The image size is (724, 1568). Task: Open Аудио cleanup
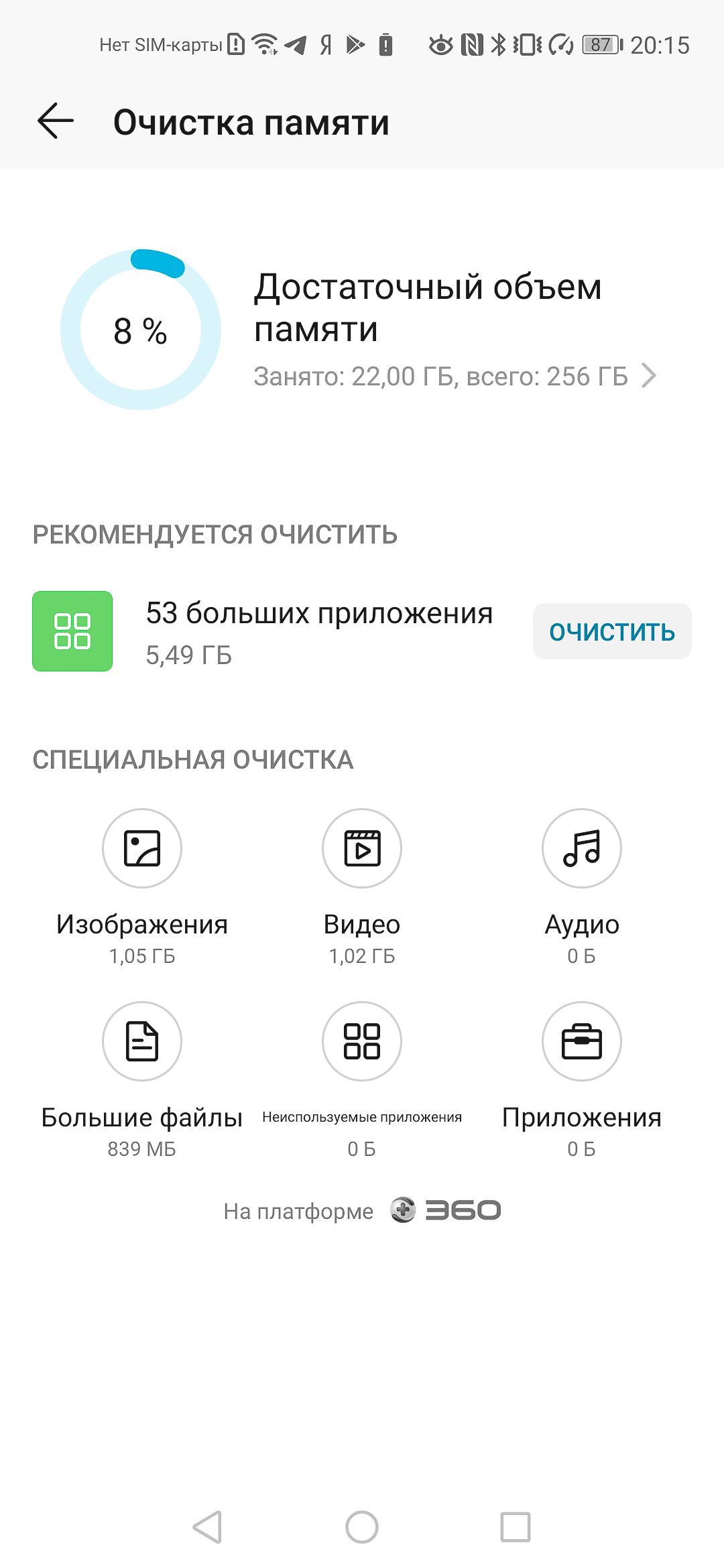582,887
